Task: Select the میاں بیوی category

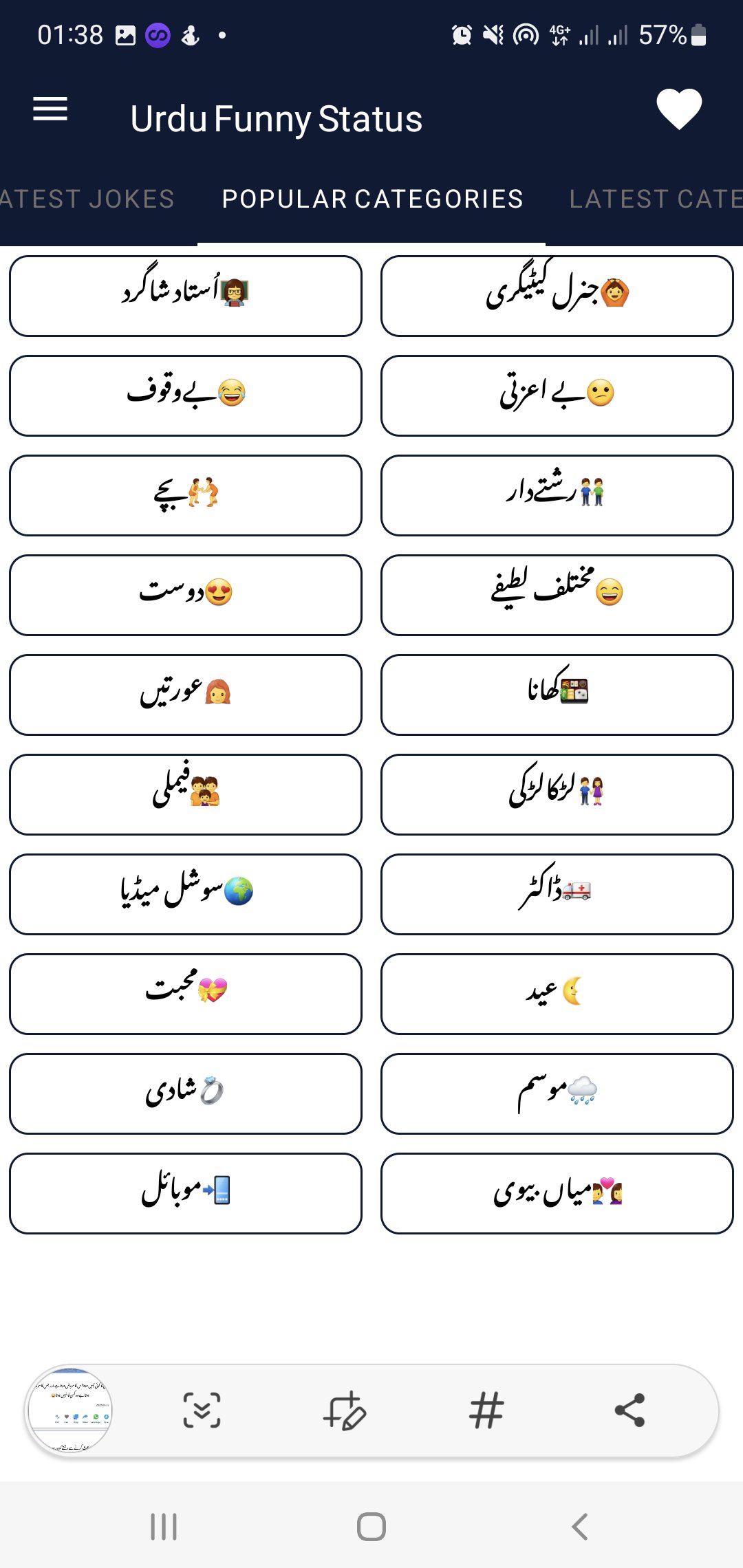Action: [x=557, y=1193]
